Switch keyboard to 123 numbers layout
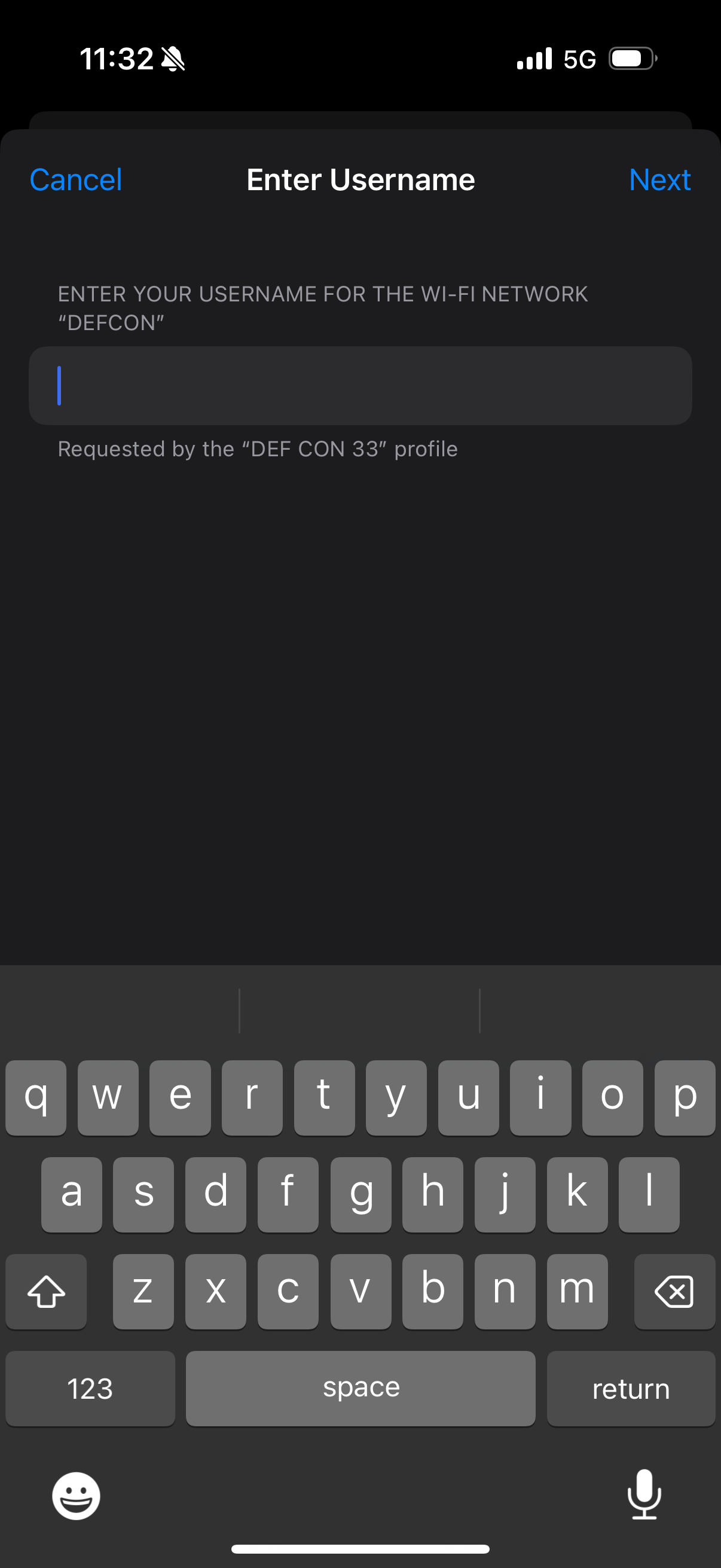The height and width of the screenshot is (1568, 721). [90, 1389]
